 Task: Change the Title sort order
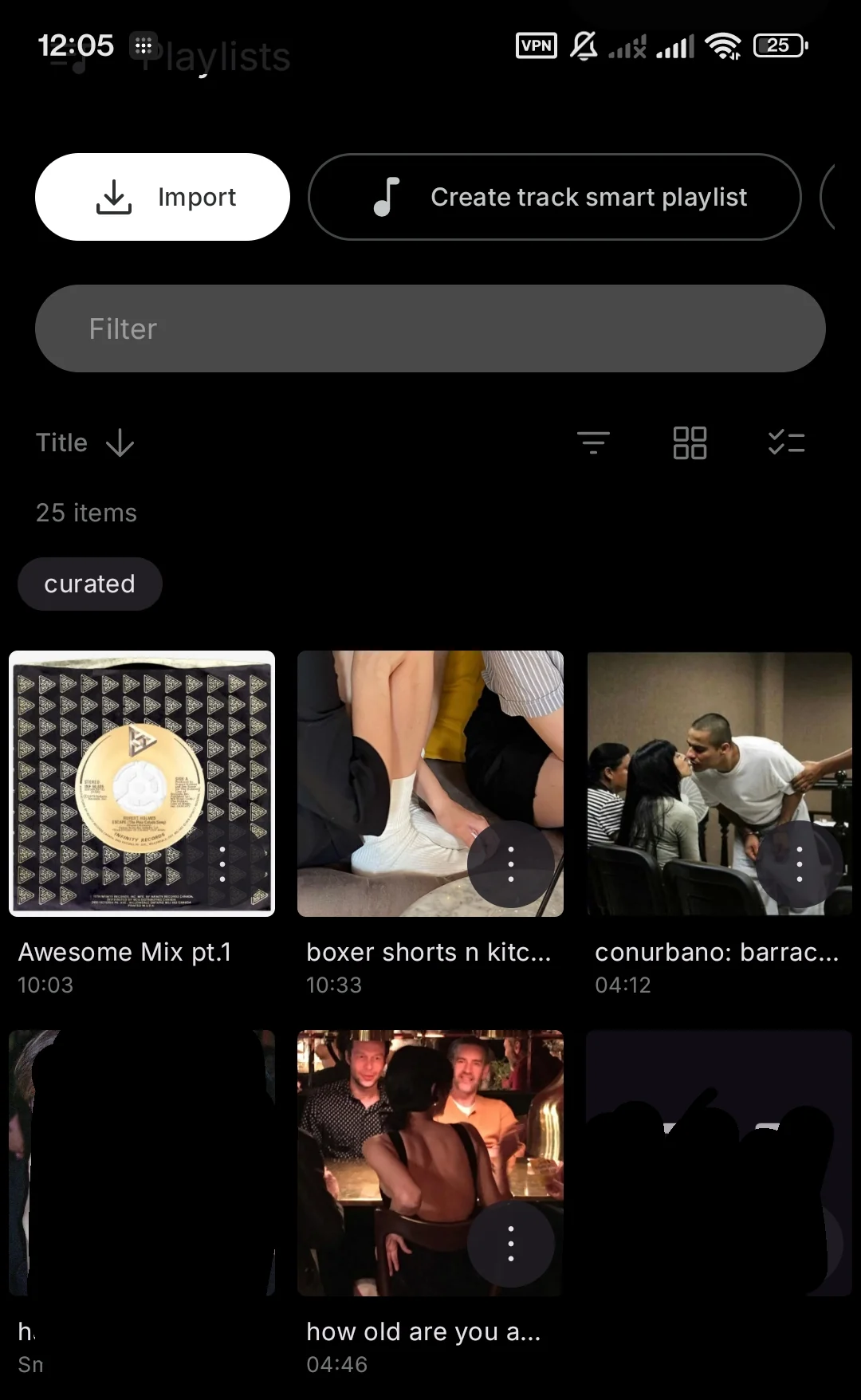[x=86, y=442]
